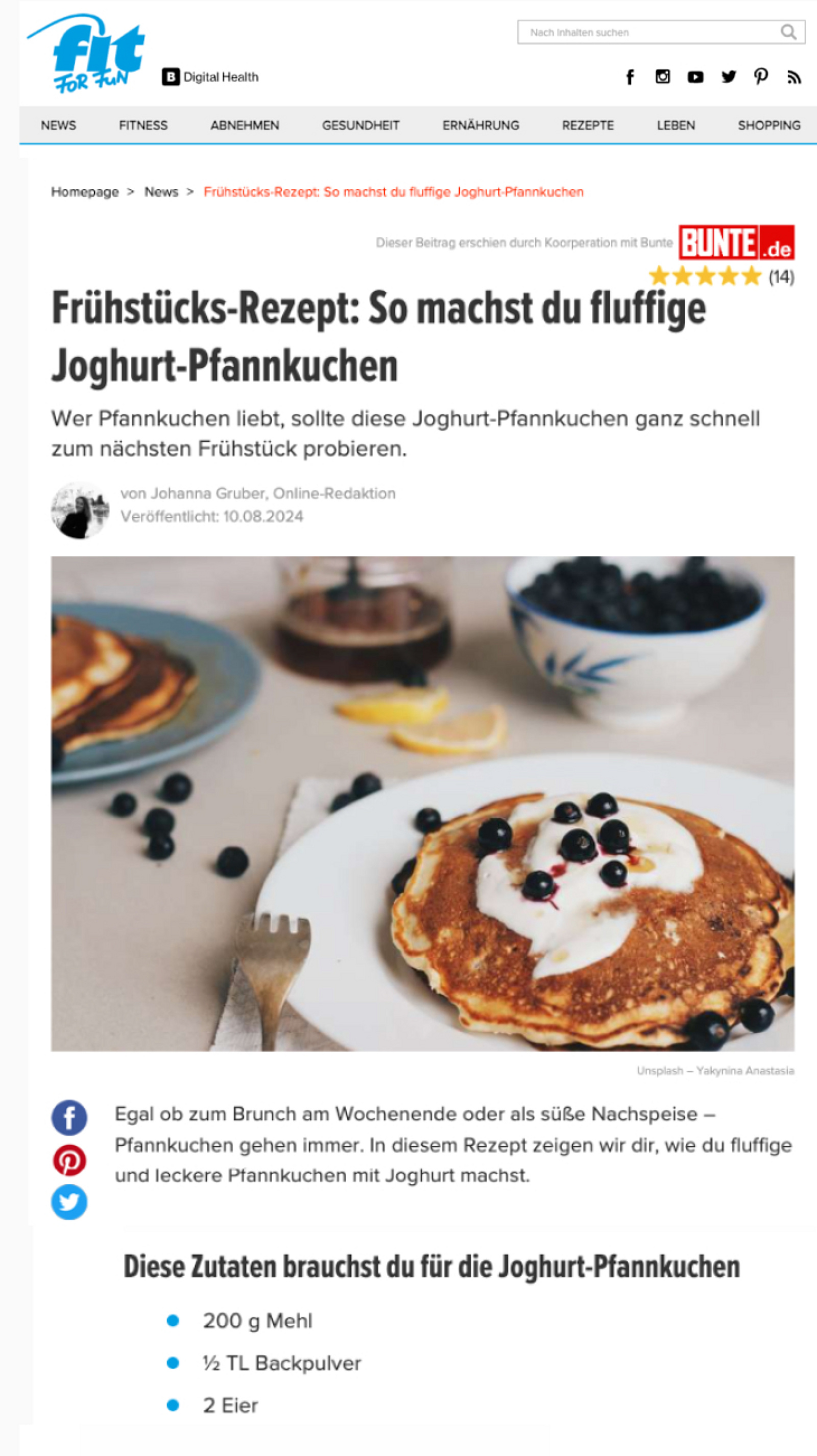Open the ERNÄHRUNG section
Image resolution: width=817 pixels, height=1456 pixels.
[x=480, y=126]
